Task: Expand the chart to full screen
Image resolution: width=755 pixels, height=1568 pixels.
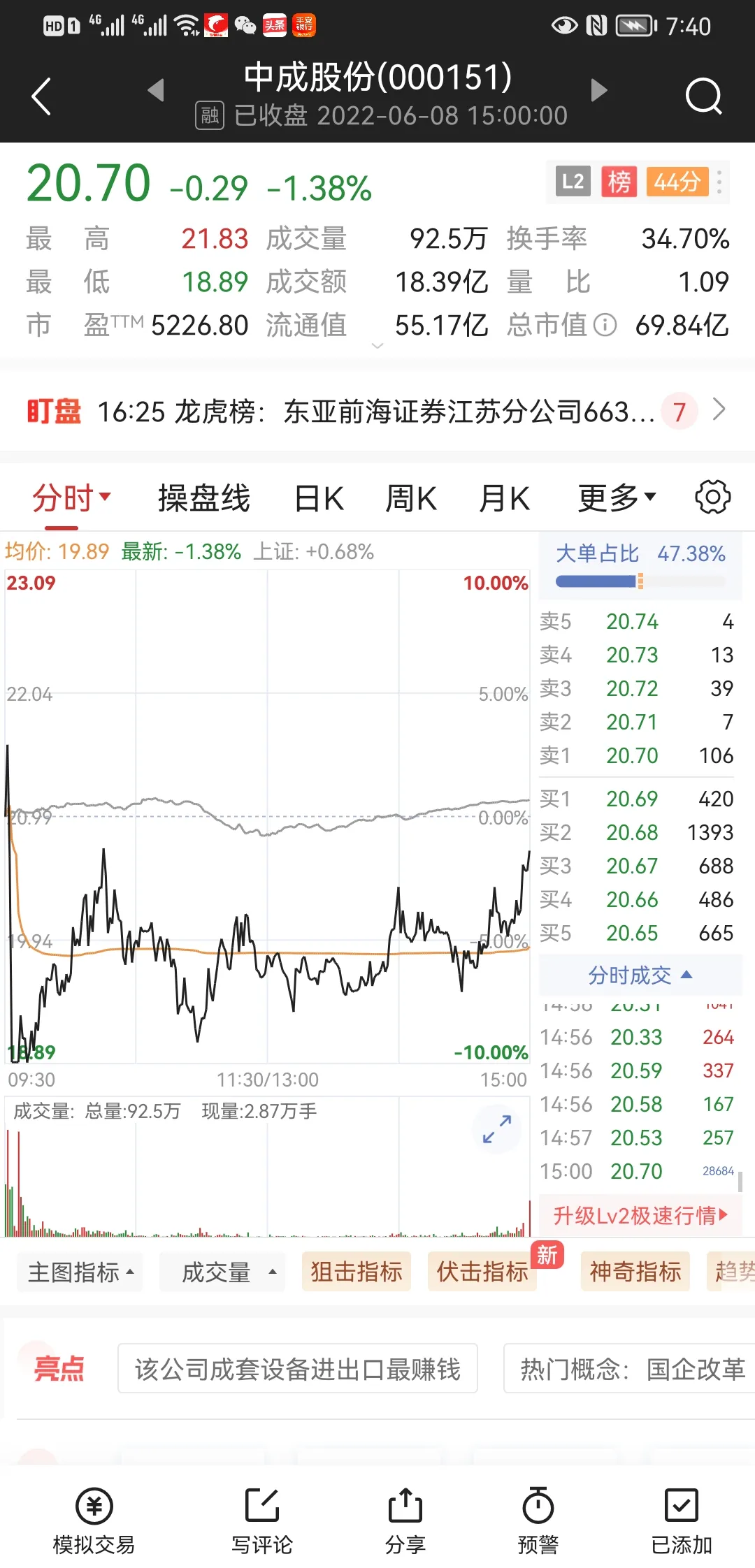Action: coord(497,1128)
